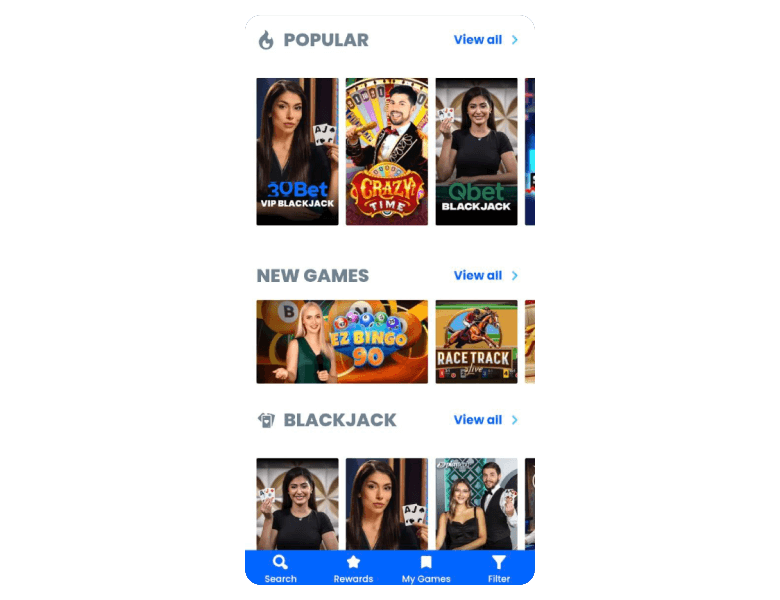780x600 pixels.
Task: Open the Qbet Blackjack table
Action: pyautogui.click(x=476, y=151)
